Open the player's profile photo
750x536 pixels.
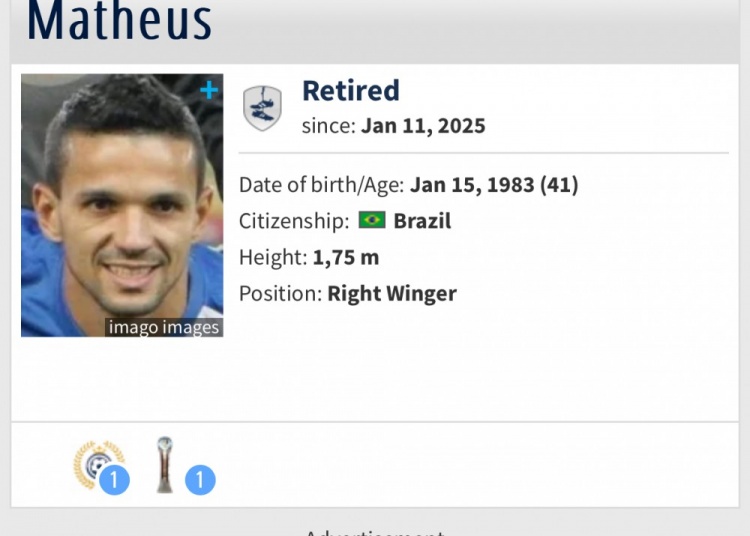pos(121,205)
